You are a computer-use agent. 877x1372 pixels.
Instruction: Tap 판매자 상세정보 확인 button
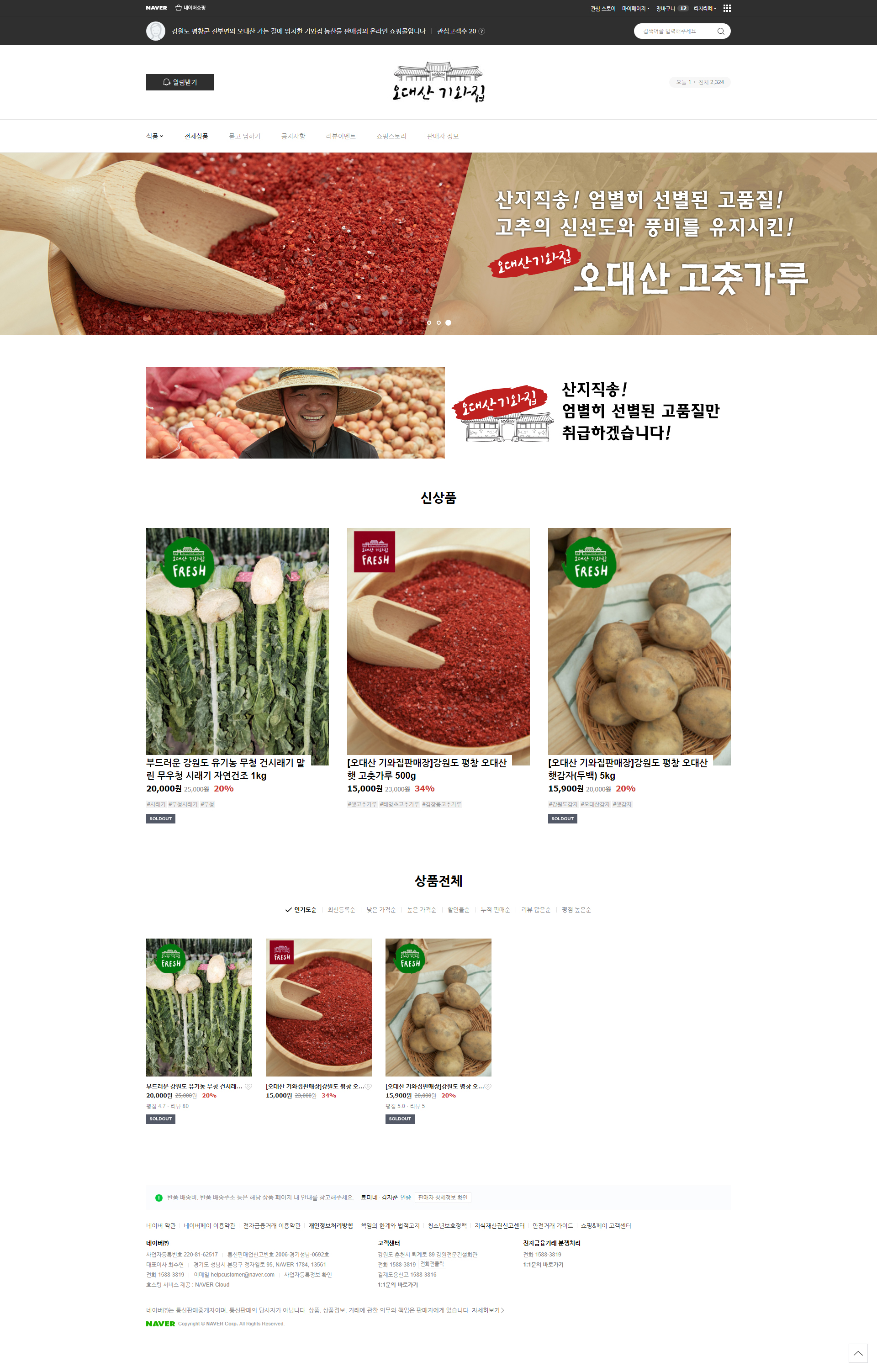click(442, 1198)
